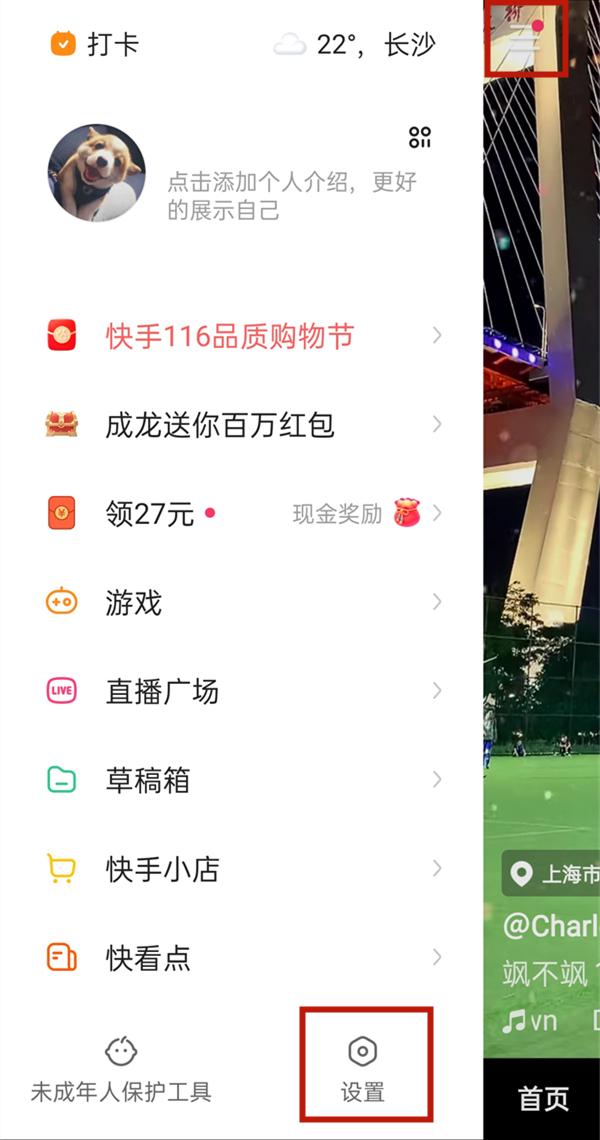Switch to the 首页 tab
The width and height of the screenshot is (600, 1140).
pos(543,1098)
